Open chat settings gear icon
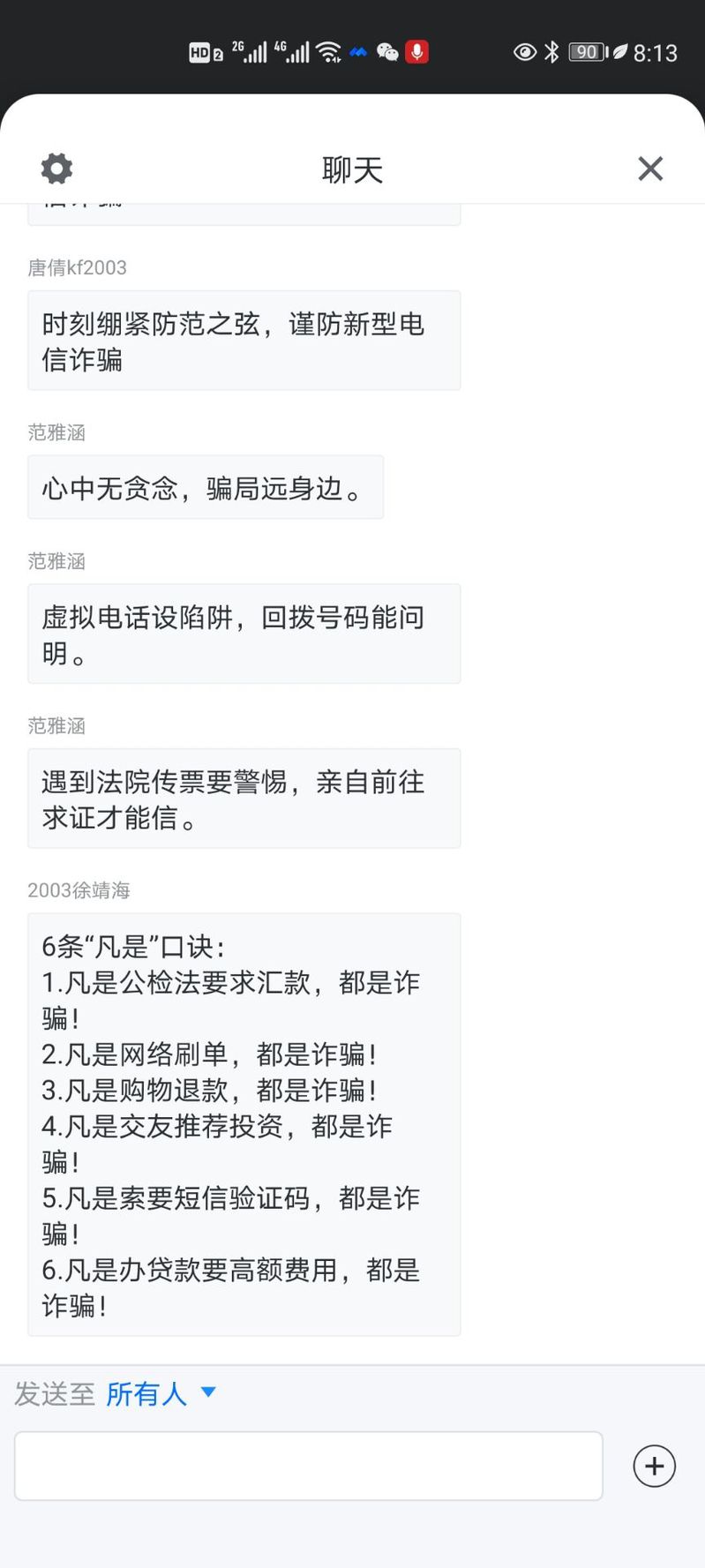Screen dimensions: 705x1568 pos(56,169)
